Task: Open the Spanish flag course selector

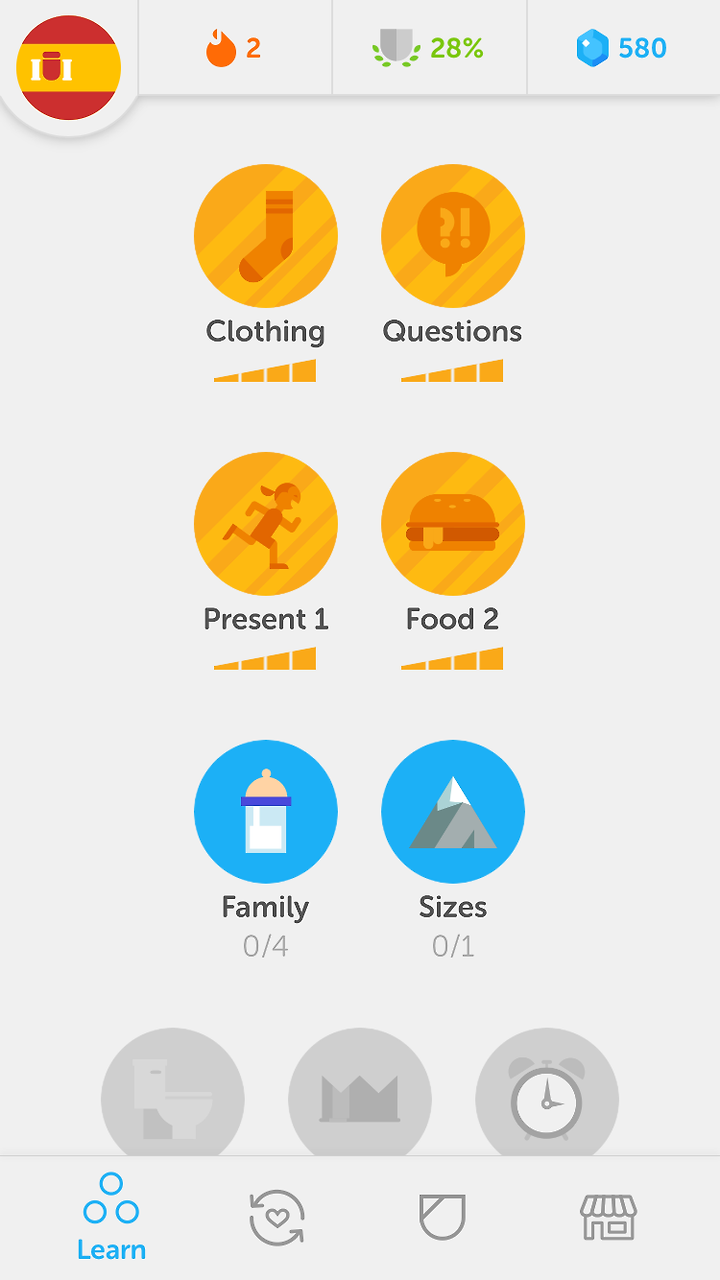Action: click(x=68, y=67)
